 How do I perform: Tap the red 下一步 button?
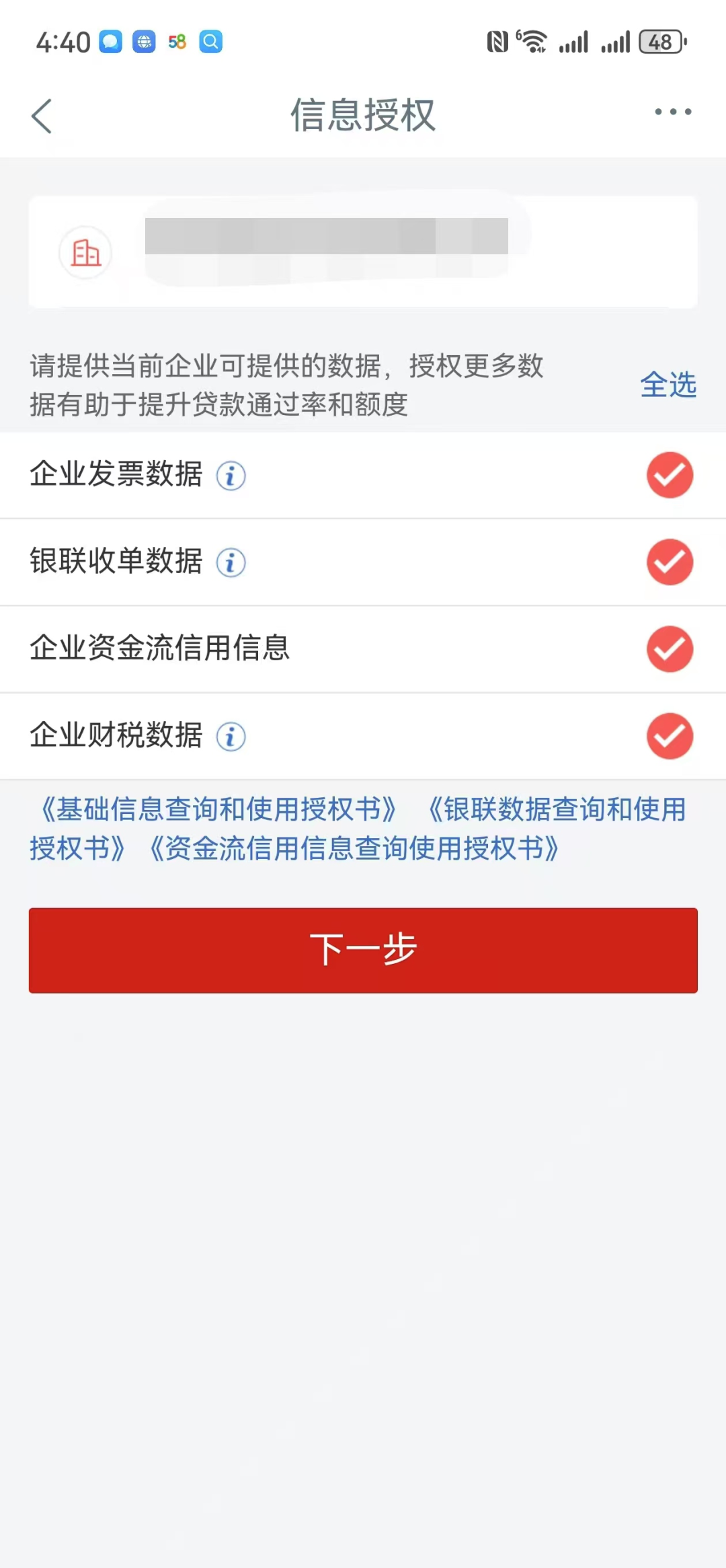(363, 950)
